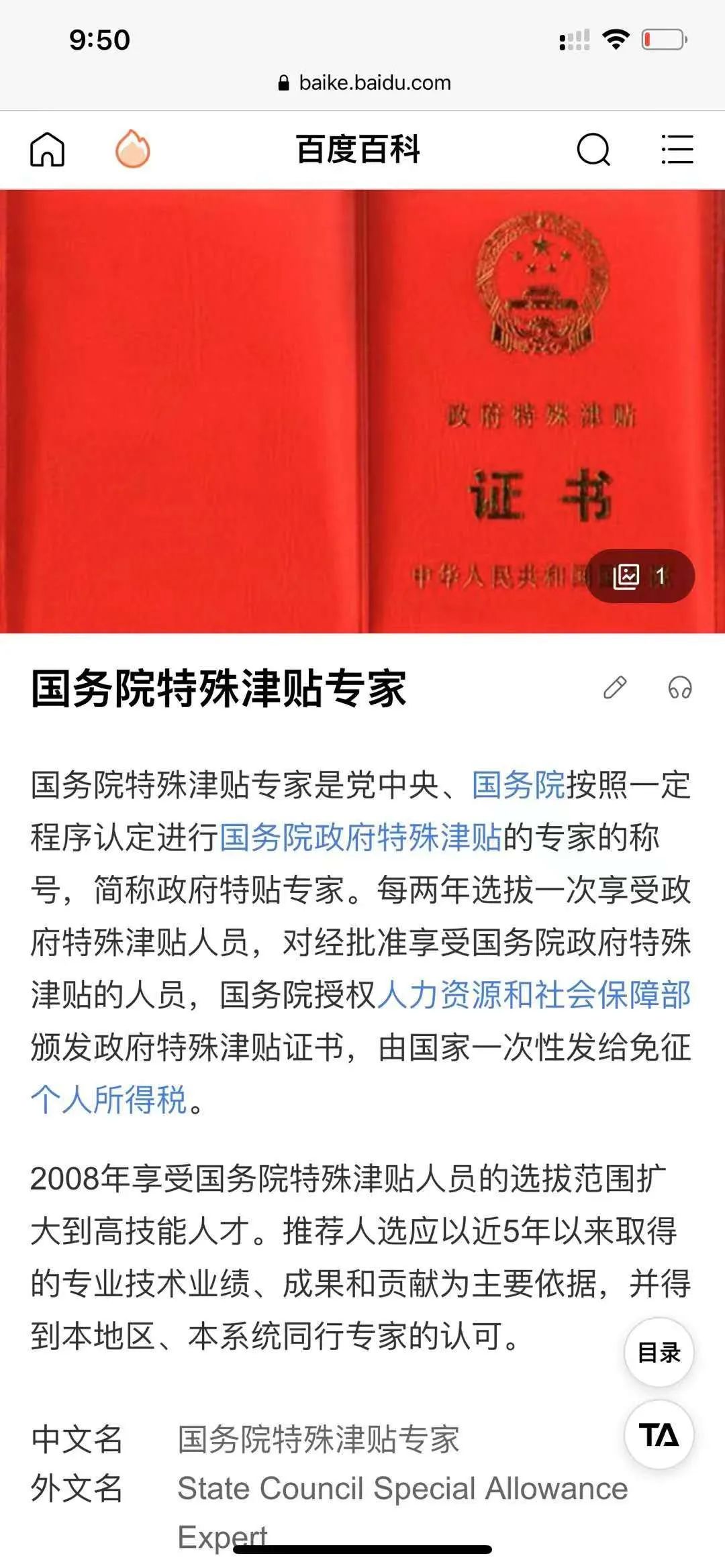This screenshot has height=1568, width=725.
Task: Open the search icon
Action: [593, 149]
